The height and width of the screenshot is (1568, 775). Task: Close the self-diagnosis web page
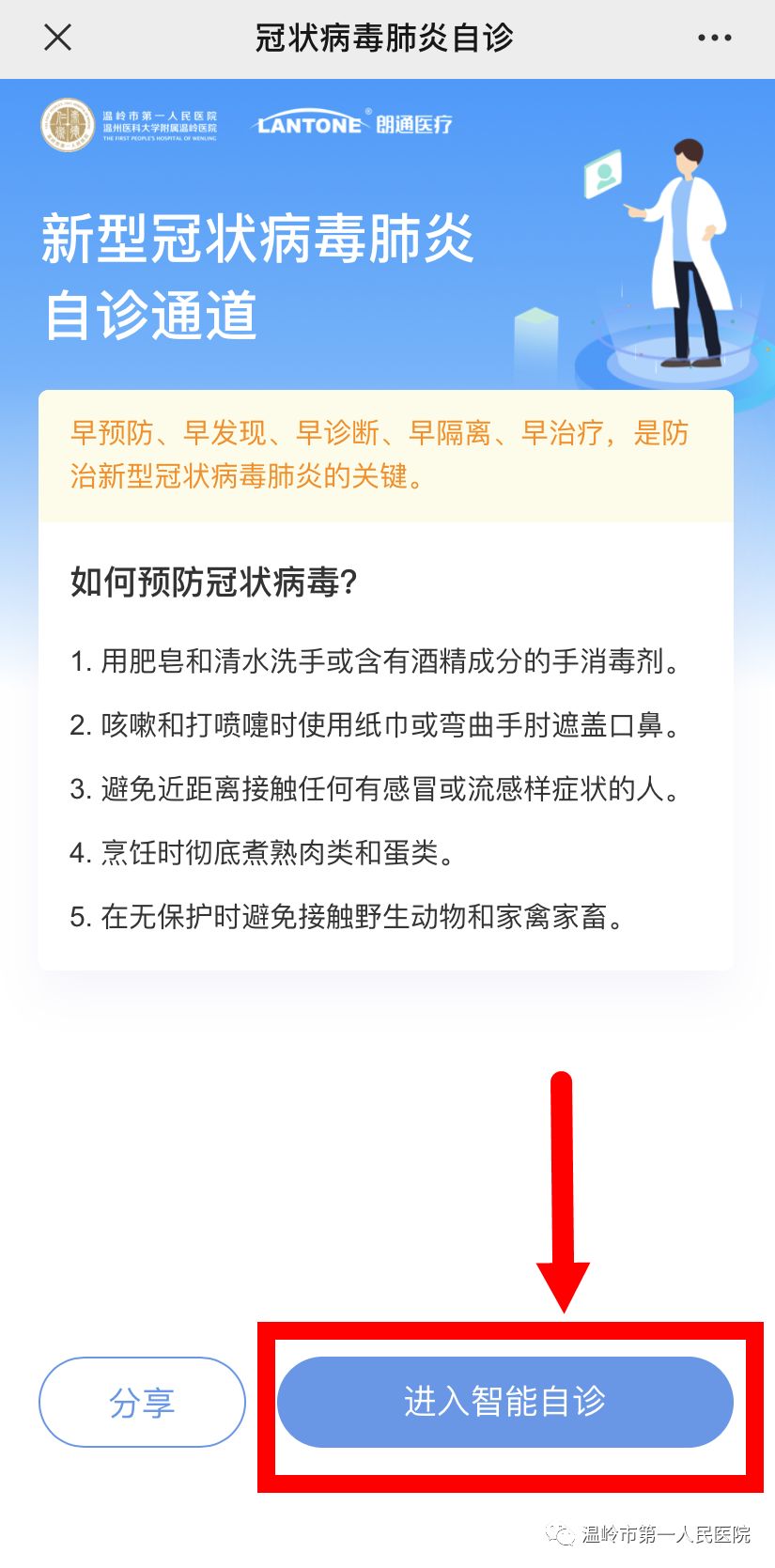[58, 38]
